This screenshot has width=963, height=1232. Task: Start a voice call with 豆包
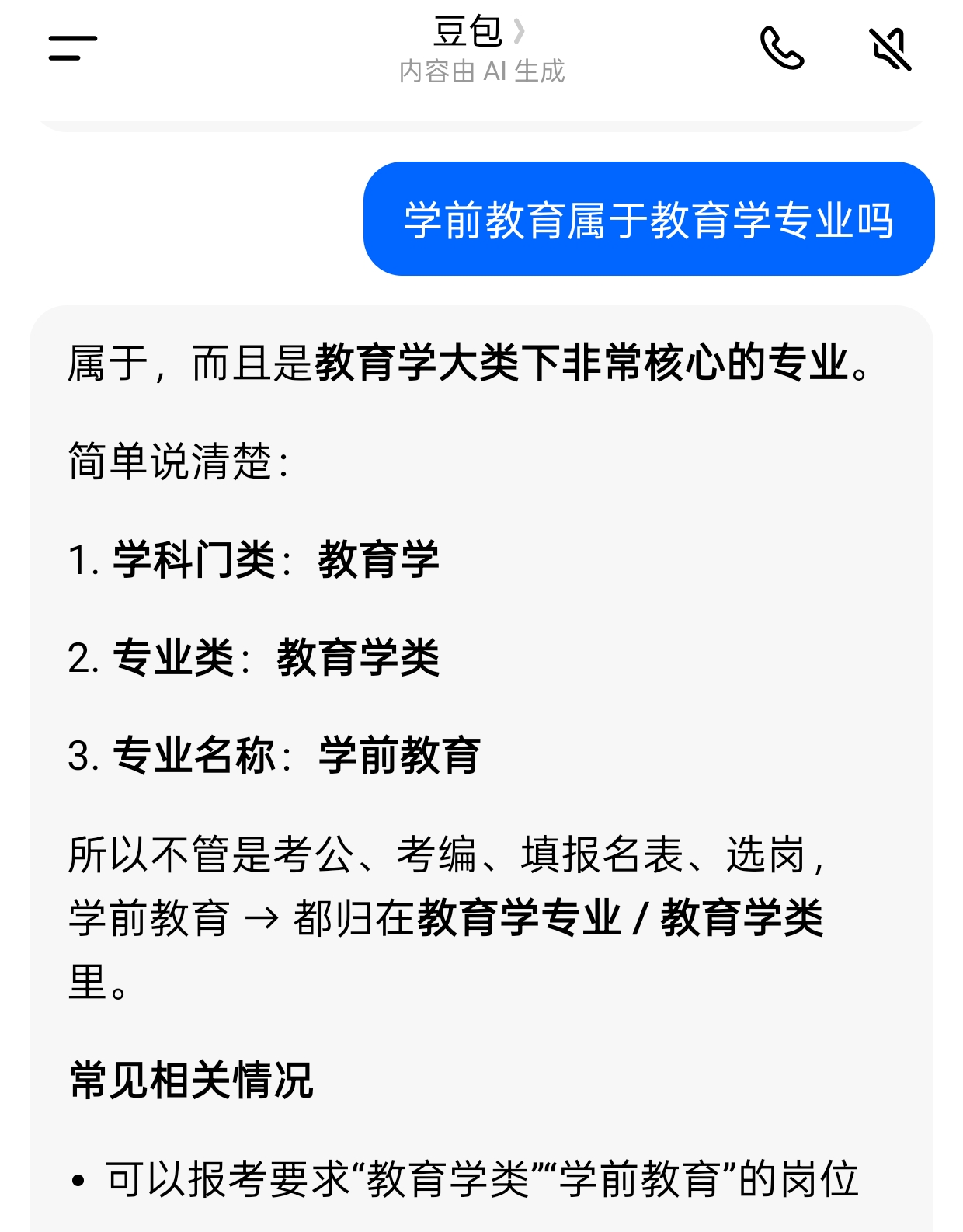click(781, 48)
